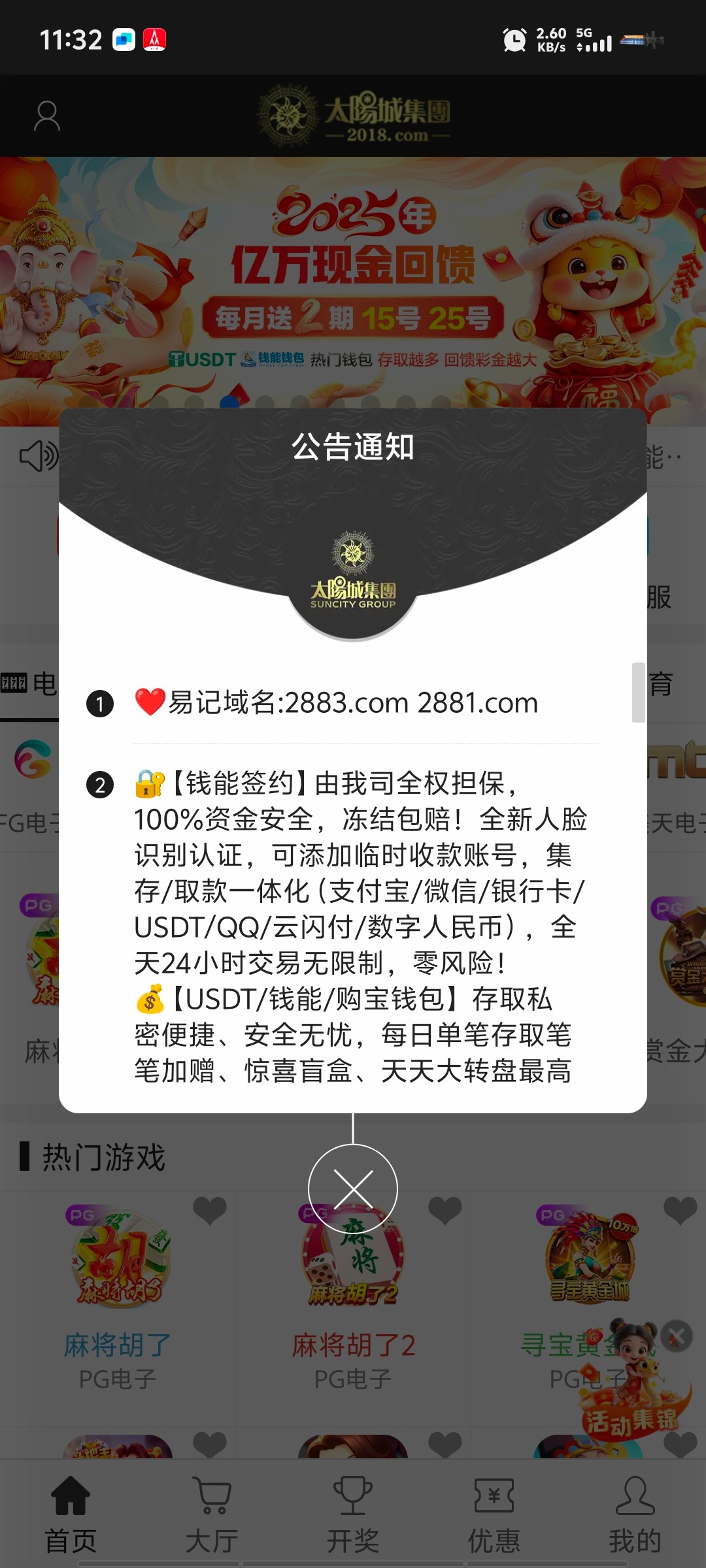The height and width of the screenshot is (1568, 706).
Task: Open the 麻将胡了 game
Action: pyautogui.click(x=118, y=1258)
